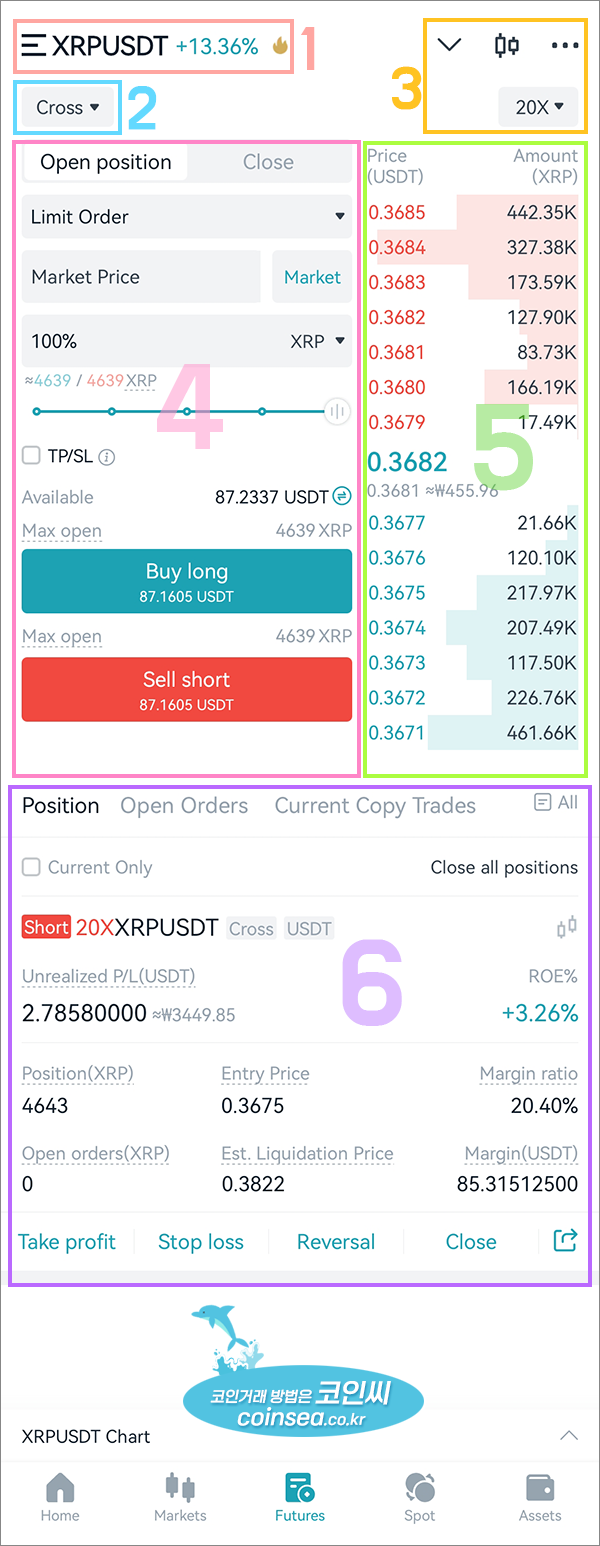The width and height of the screenshot is (600, 1546).
Task: Set Stop loss for the position
Action: pos(201,1242)
